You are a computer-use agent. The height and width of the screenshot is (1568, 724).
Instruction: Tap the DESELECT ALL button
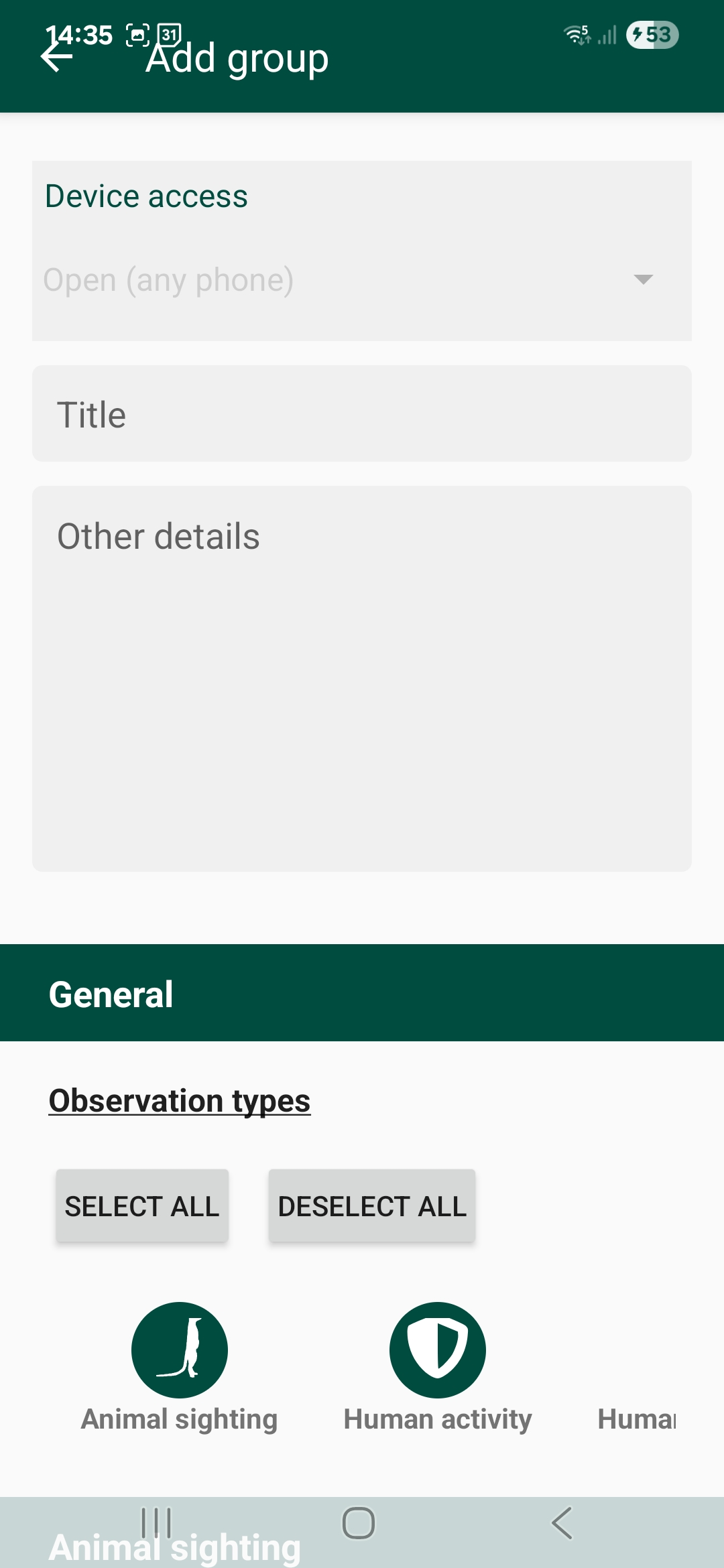[x=372, y=1206]
